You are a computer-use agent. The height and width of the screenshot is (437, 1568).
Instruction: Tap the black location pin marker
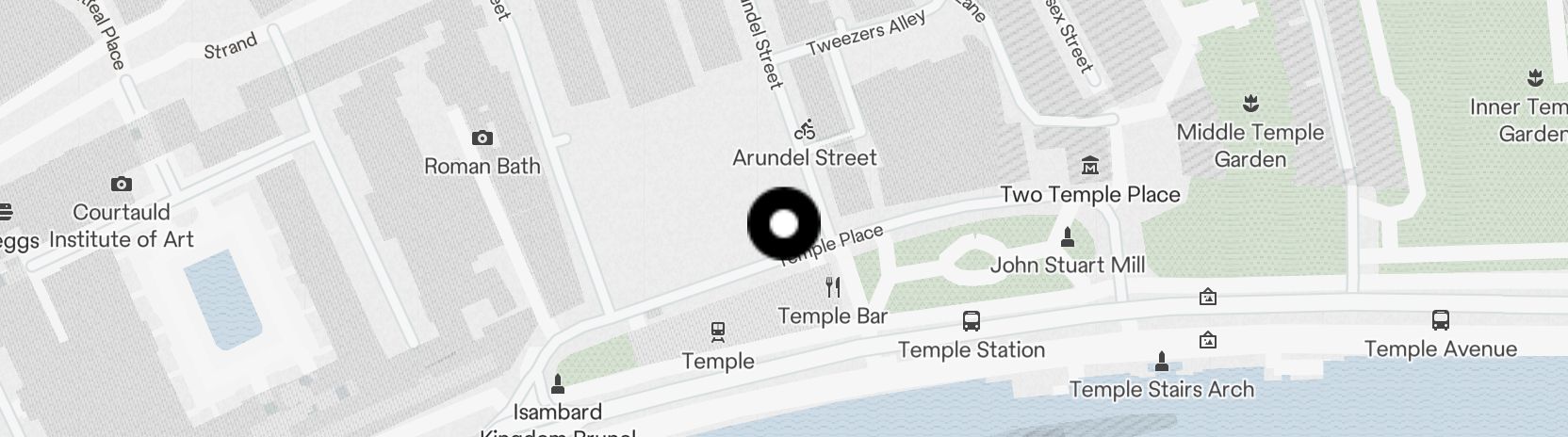(x=784, y=224)
